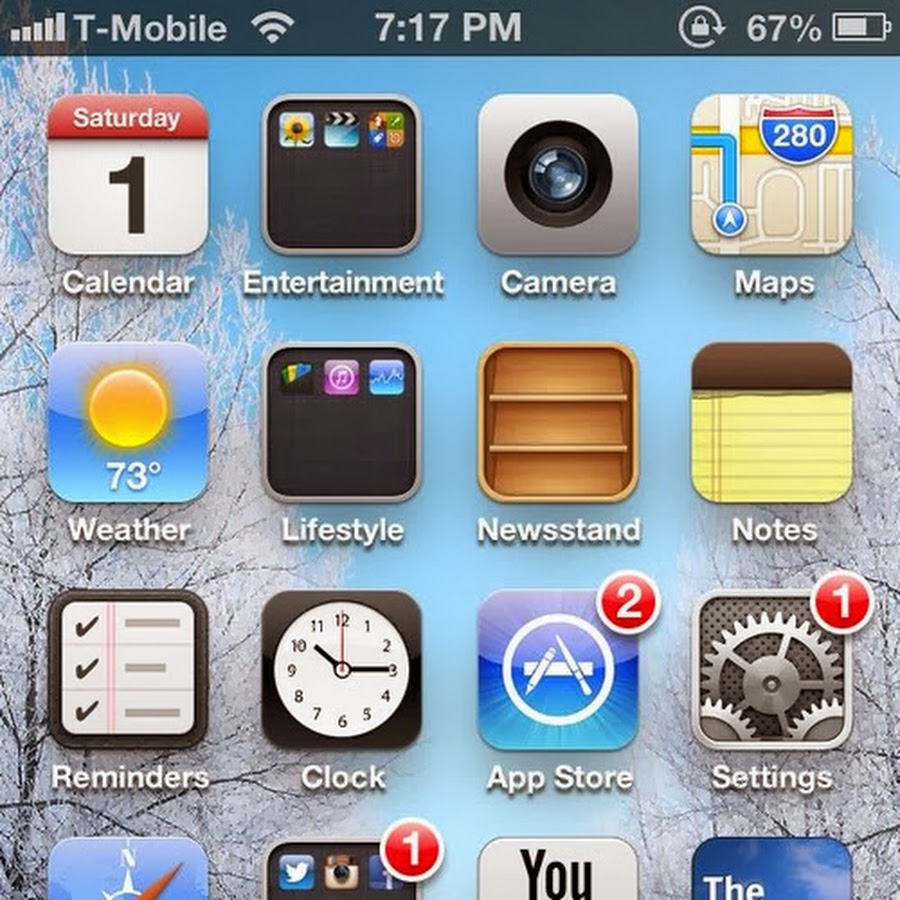Open Newsstand
Viewport: 900px width, 900px height.
pyautogui.click(x=558, y=422)
